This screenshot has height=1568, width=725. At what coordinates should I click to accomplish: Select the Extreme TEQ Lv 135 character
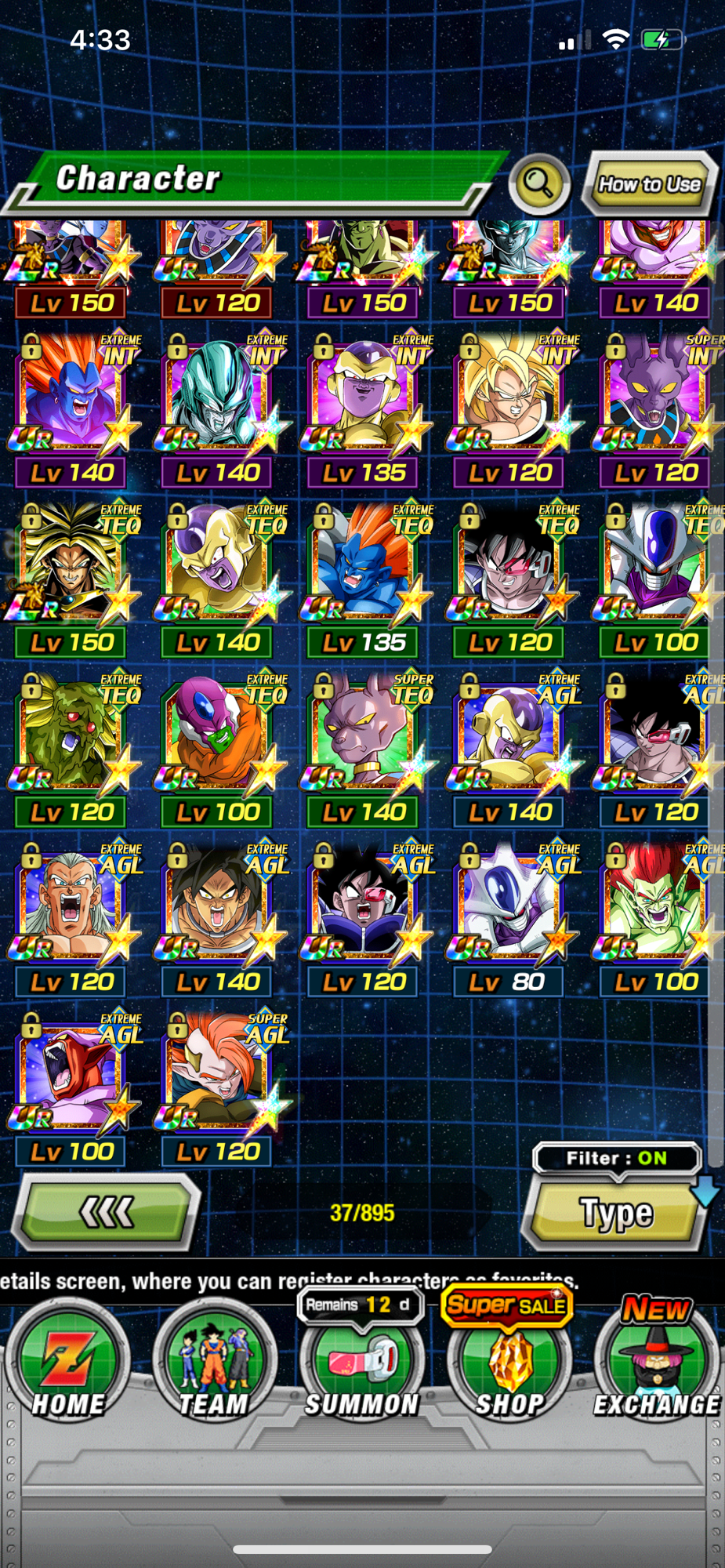pyautogui.click(x=364, y=570)
